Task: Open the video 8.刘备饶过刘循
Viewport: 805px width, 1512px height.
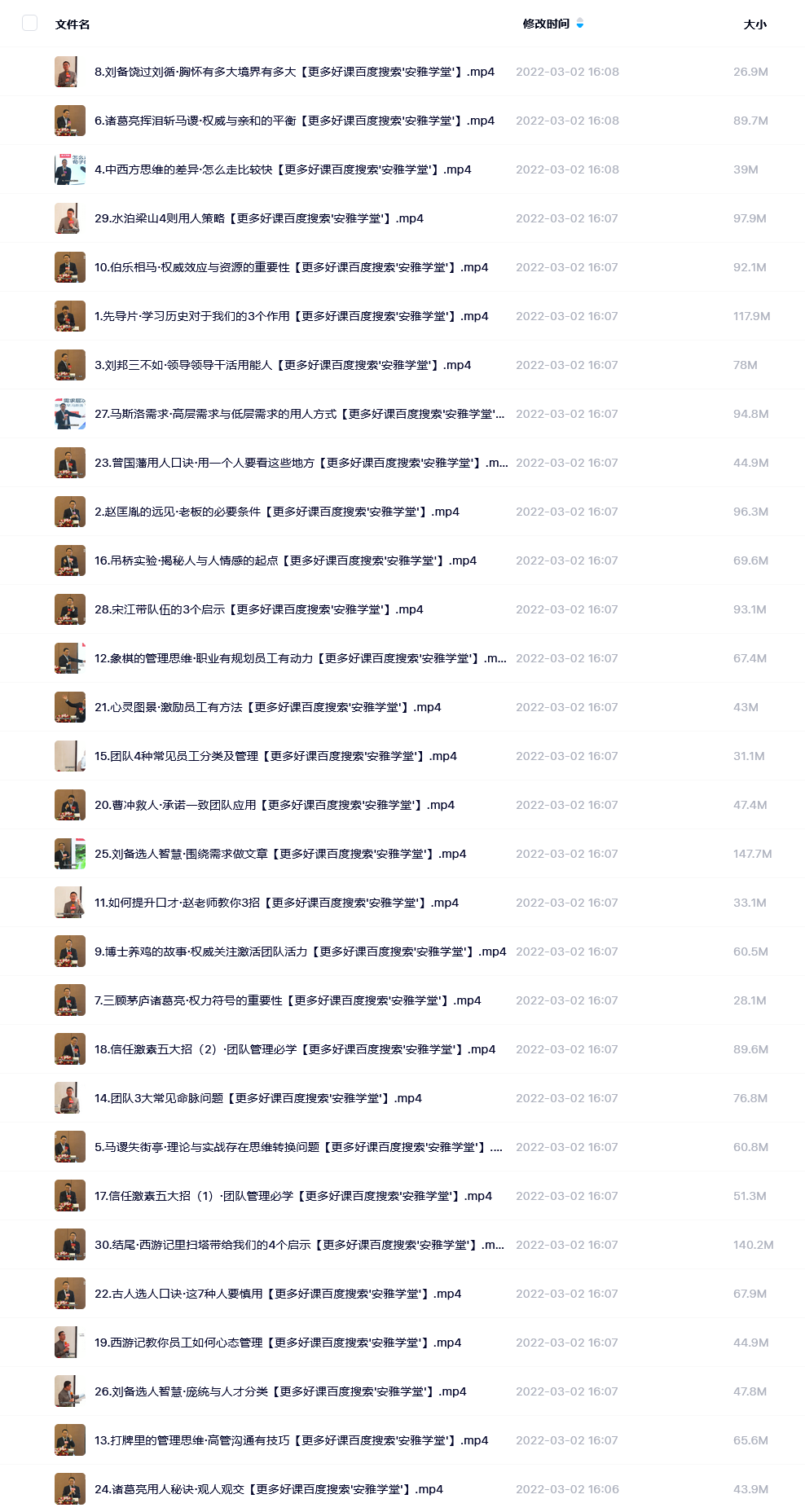Action: coord(294,72)
